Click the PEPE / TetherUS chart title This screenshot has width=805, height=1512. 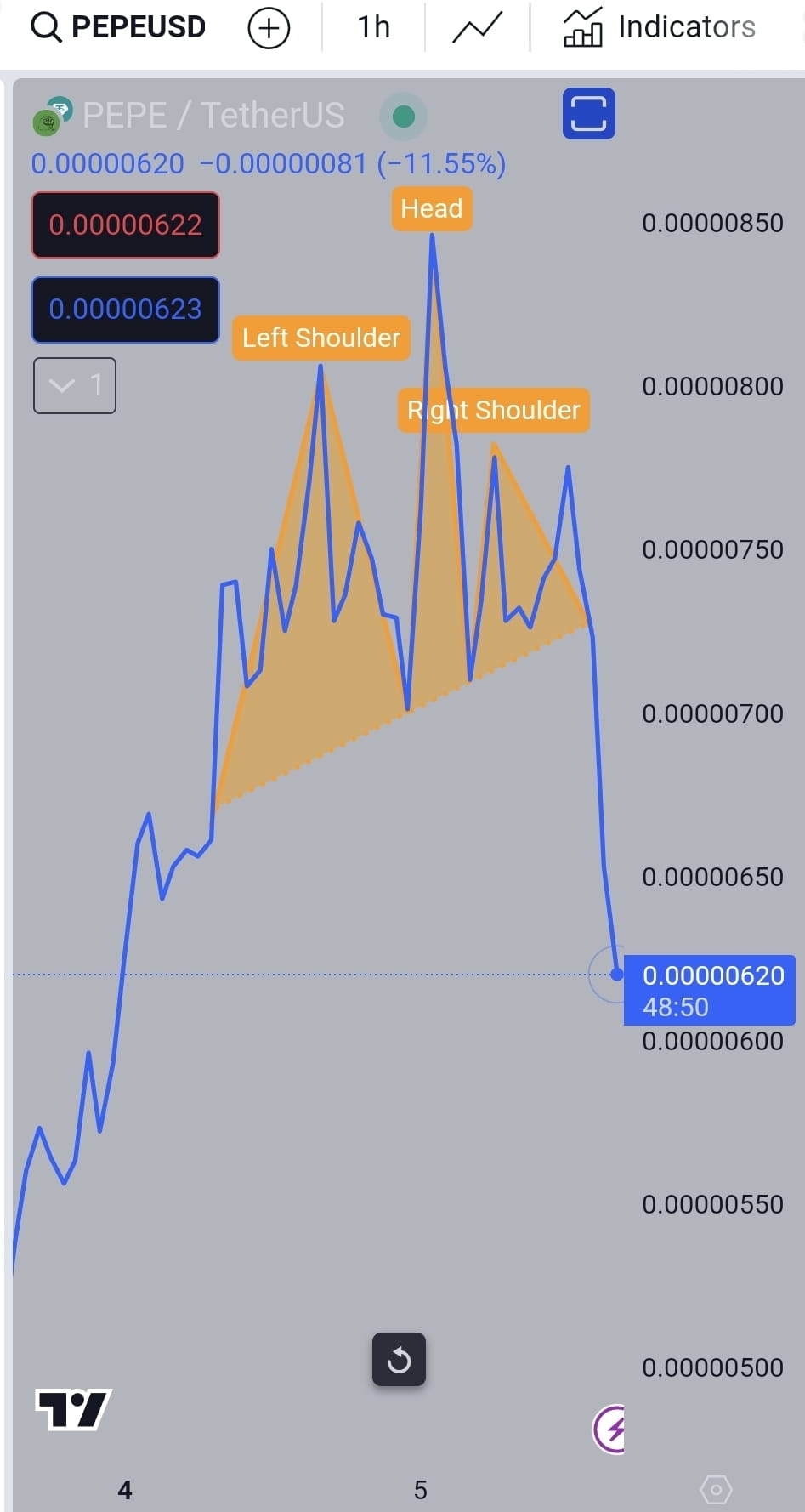pyautogui.click(x=213, y=114)
